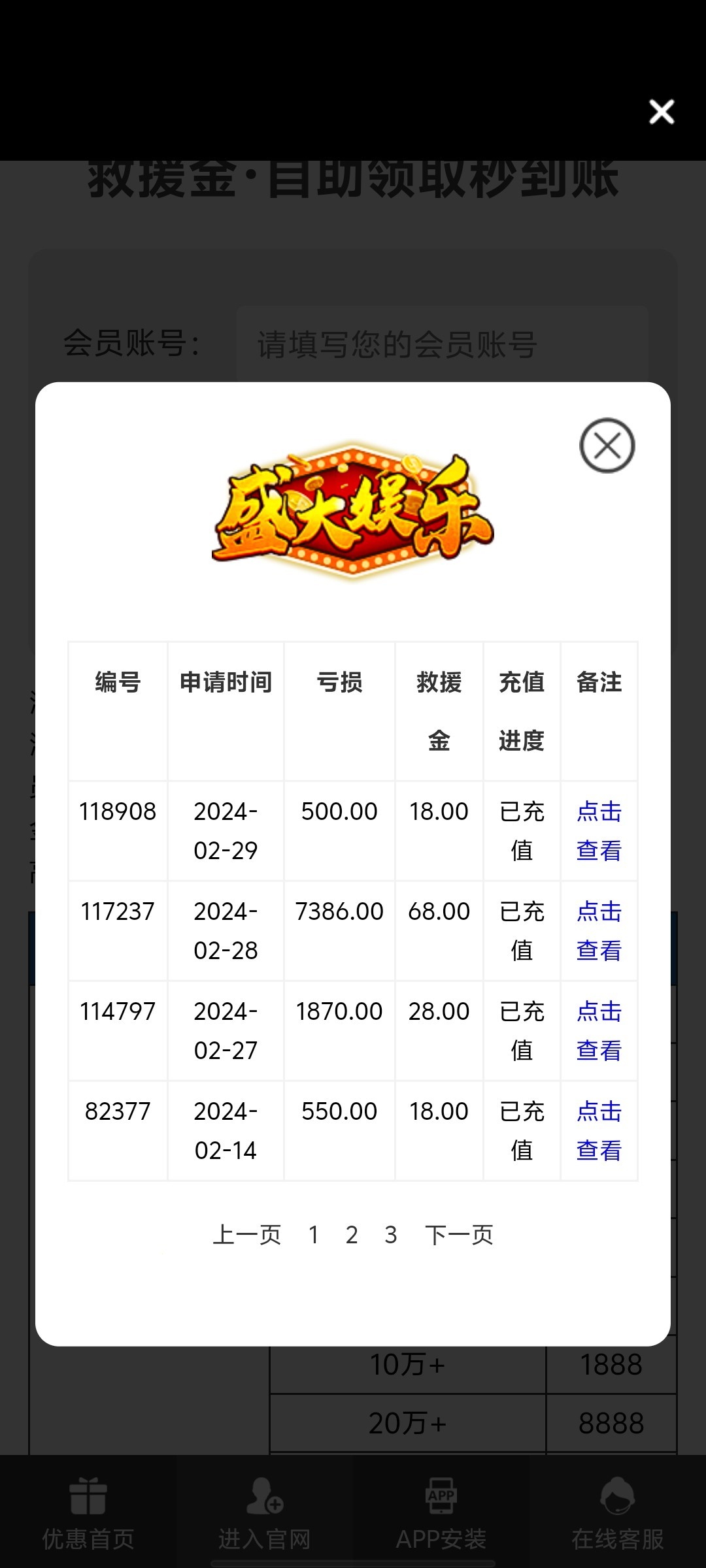Go to previous page 上一页
Screen dimensions: 706x1568
point(247,1235)
